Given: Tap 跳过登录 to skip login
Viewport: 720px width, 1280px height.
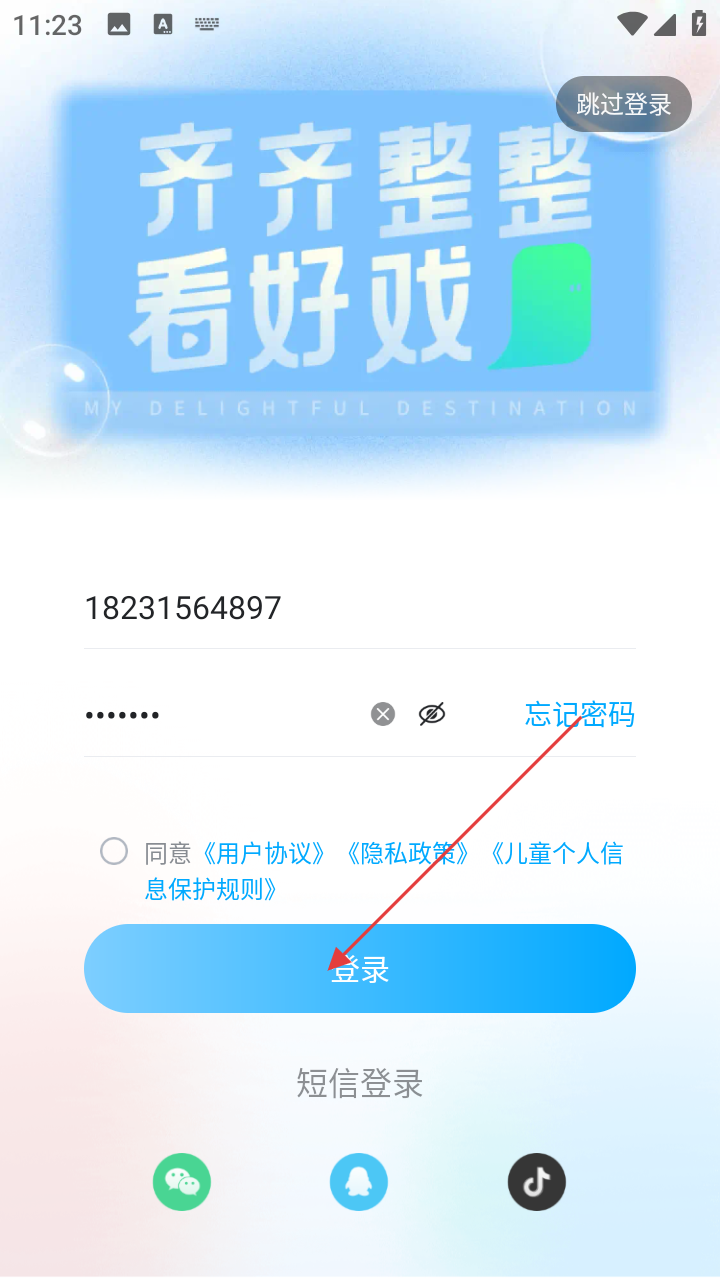Looking at the screenshot, I should click(x=623, y=104).
